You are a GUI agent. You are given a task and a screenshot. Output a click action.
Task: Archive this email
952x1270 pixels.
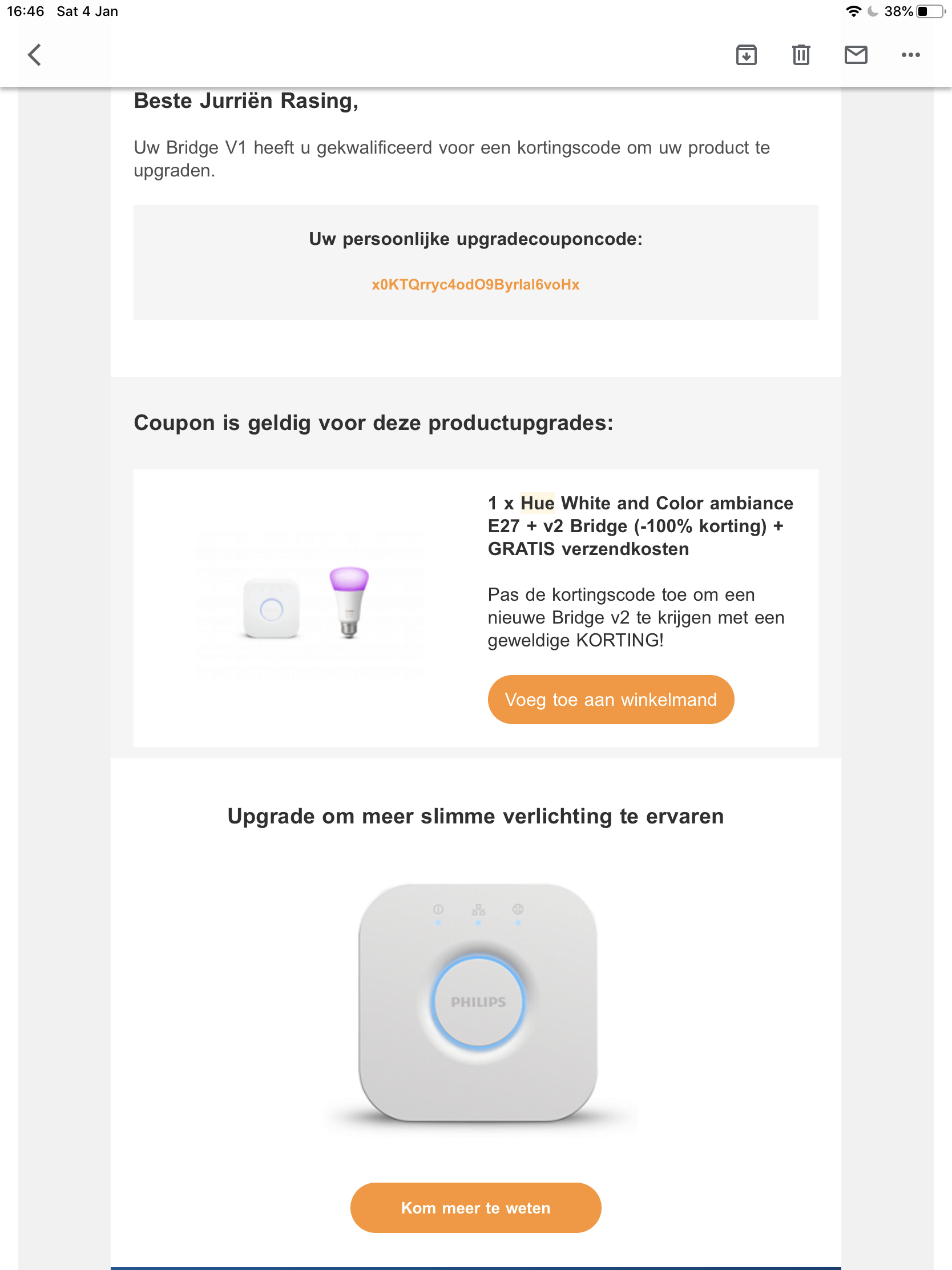pyautogui.click(x=746, y=55)
